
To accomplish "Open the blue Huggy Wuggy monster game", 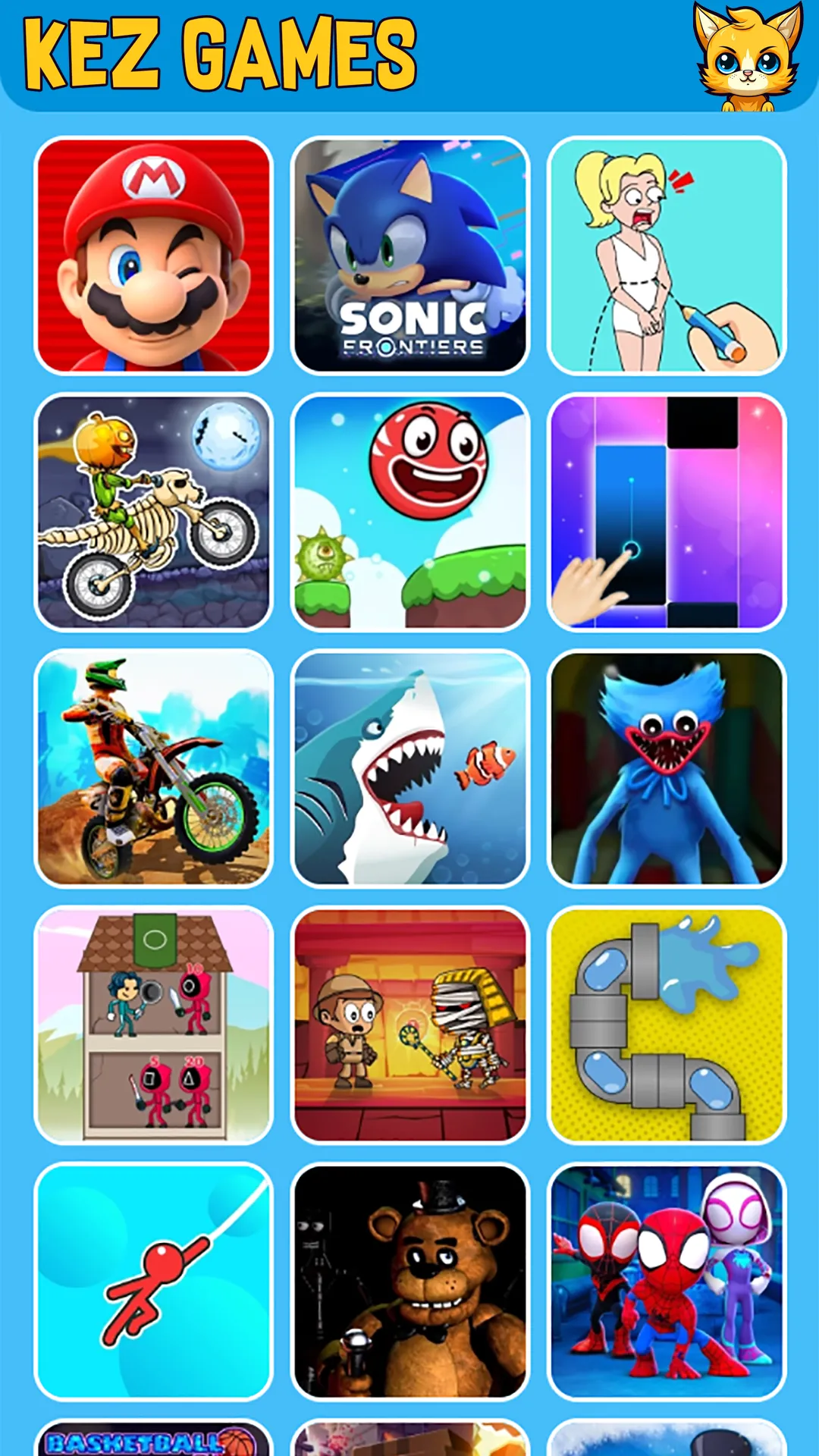I will click(x=667, y=768).
